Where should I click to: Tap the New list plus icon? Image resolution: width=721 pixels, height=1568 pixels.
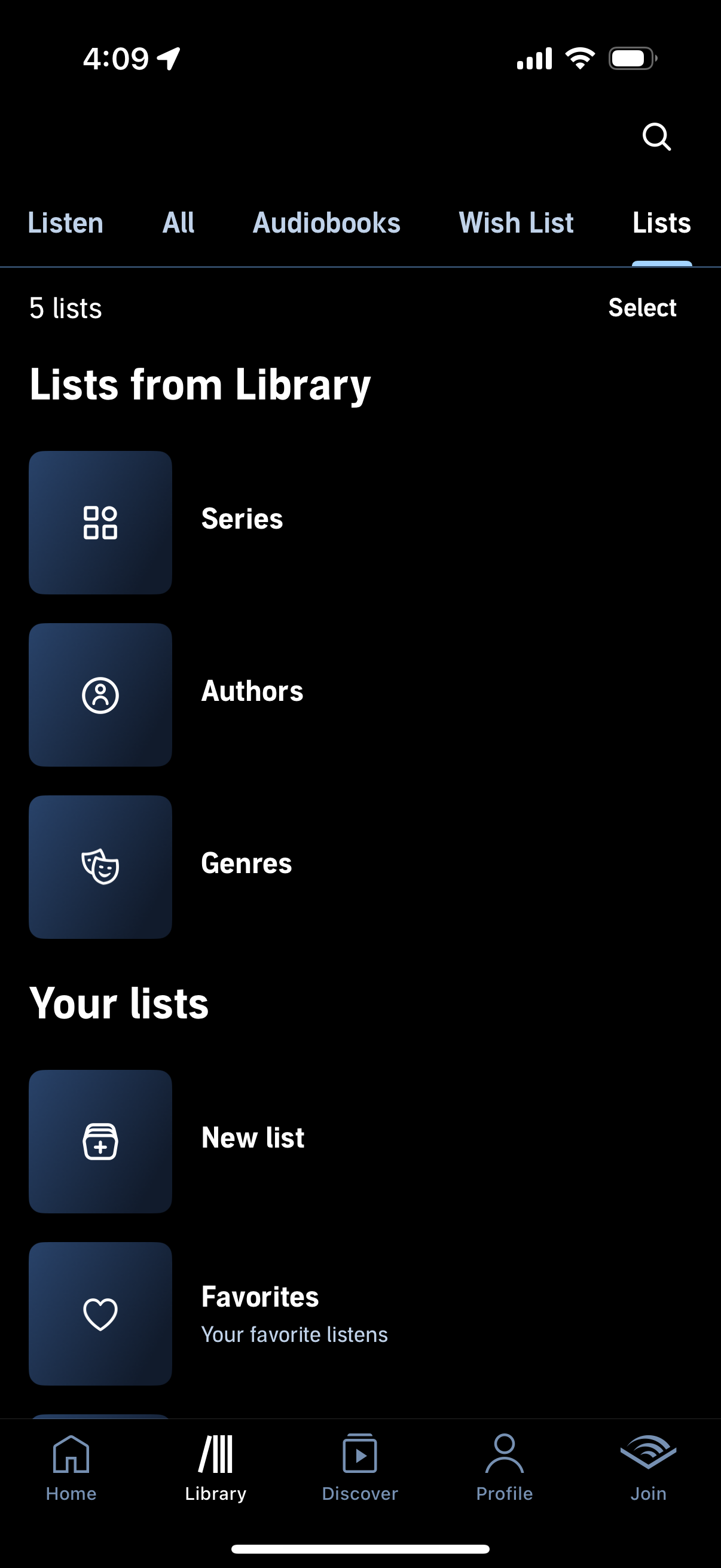click(100, 1140)
